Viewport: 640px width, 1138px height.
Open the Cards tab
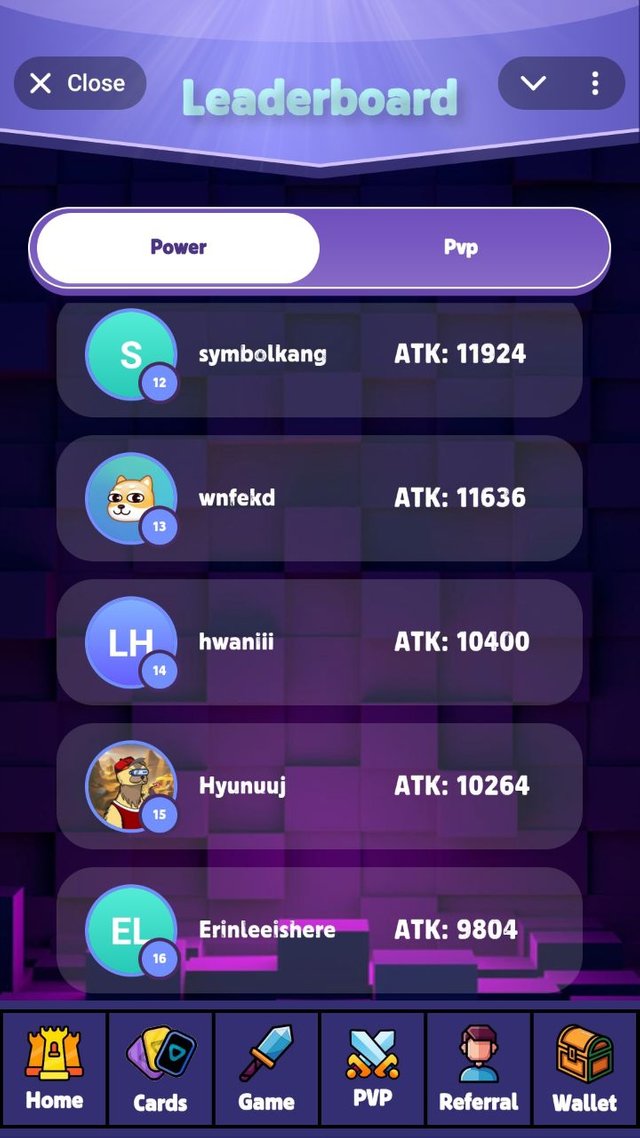pos(160,1068)
